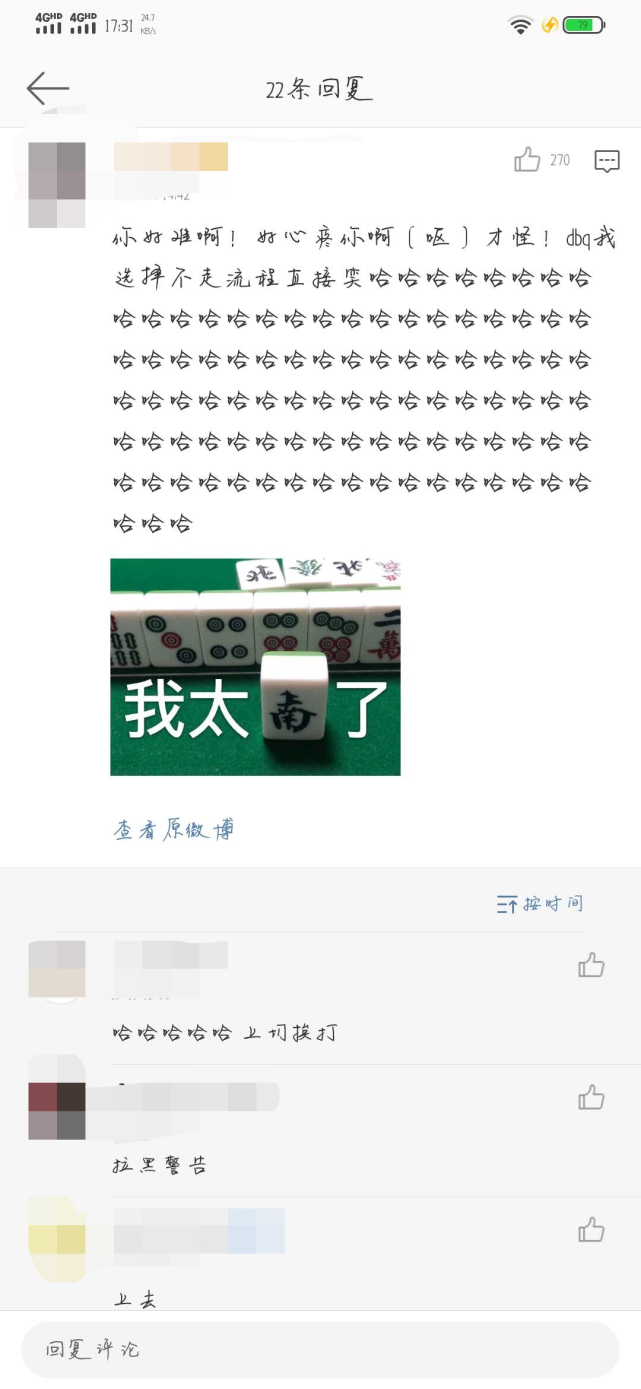Like the reply 上去

pos(591,1230)
